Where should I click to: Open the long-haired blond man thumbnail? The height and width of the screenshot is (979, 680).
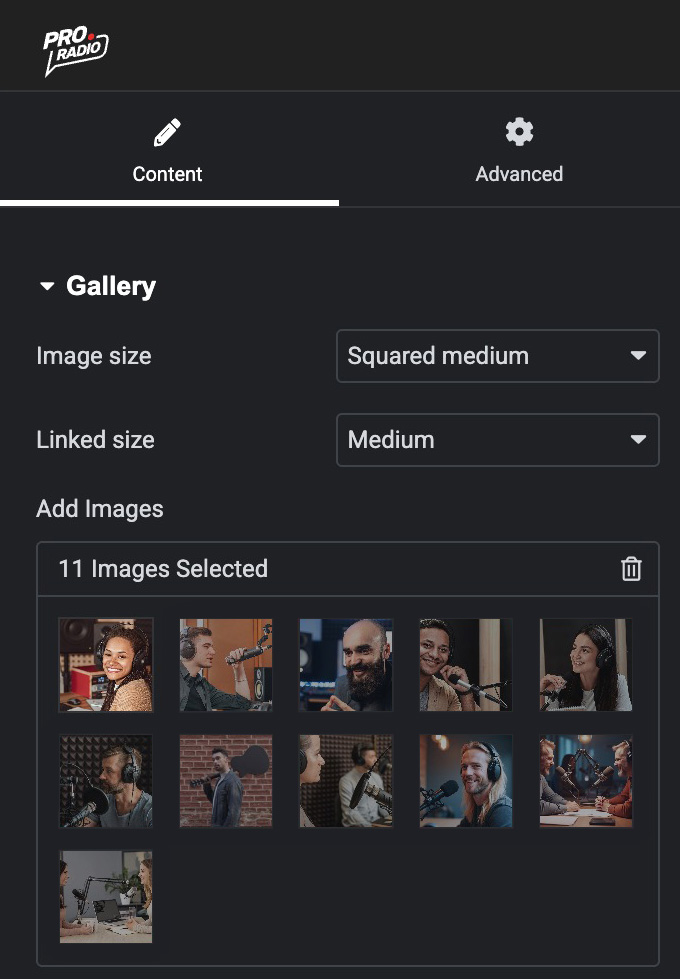click(x=466, y=781)
